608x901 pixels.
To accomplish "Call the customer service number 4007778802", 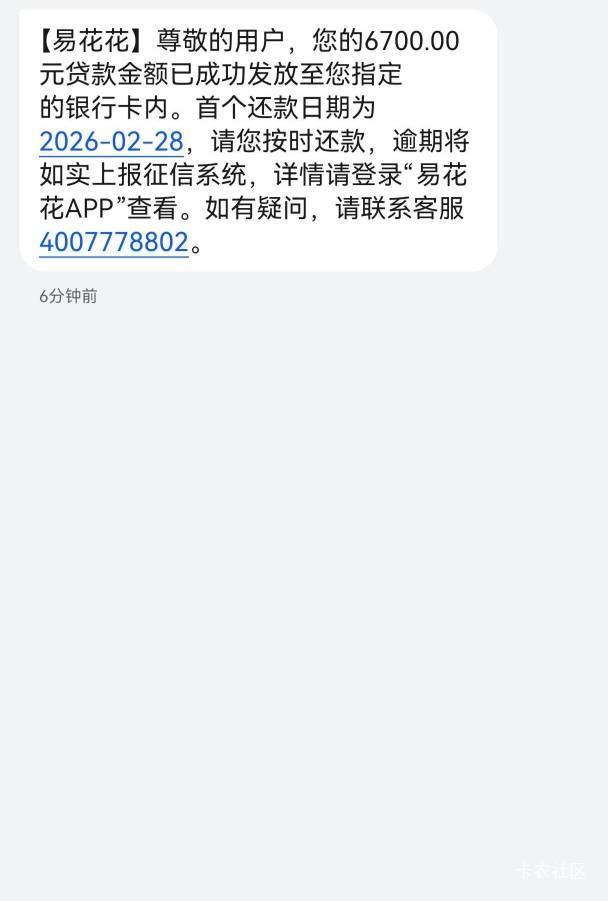I will (114, 242).
